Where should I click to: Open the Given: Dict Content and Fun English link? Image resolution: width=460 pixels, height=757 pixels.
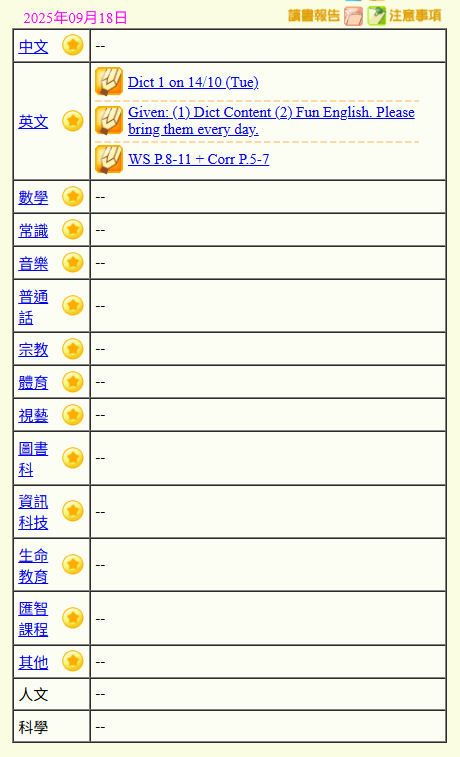271,121
